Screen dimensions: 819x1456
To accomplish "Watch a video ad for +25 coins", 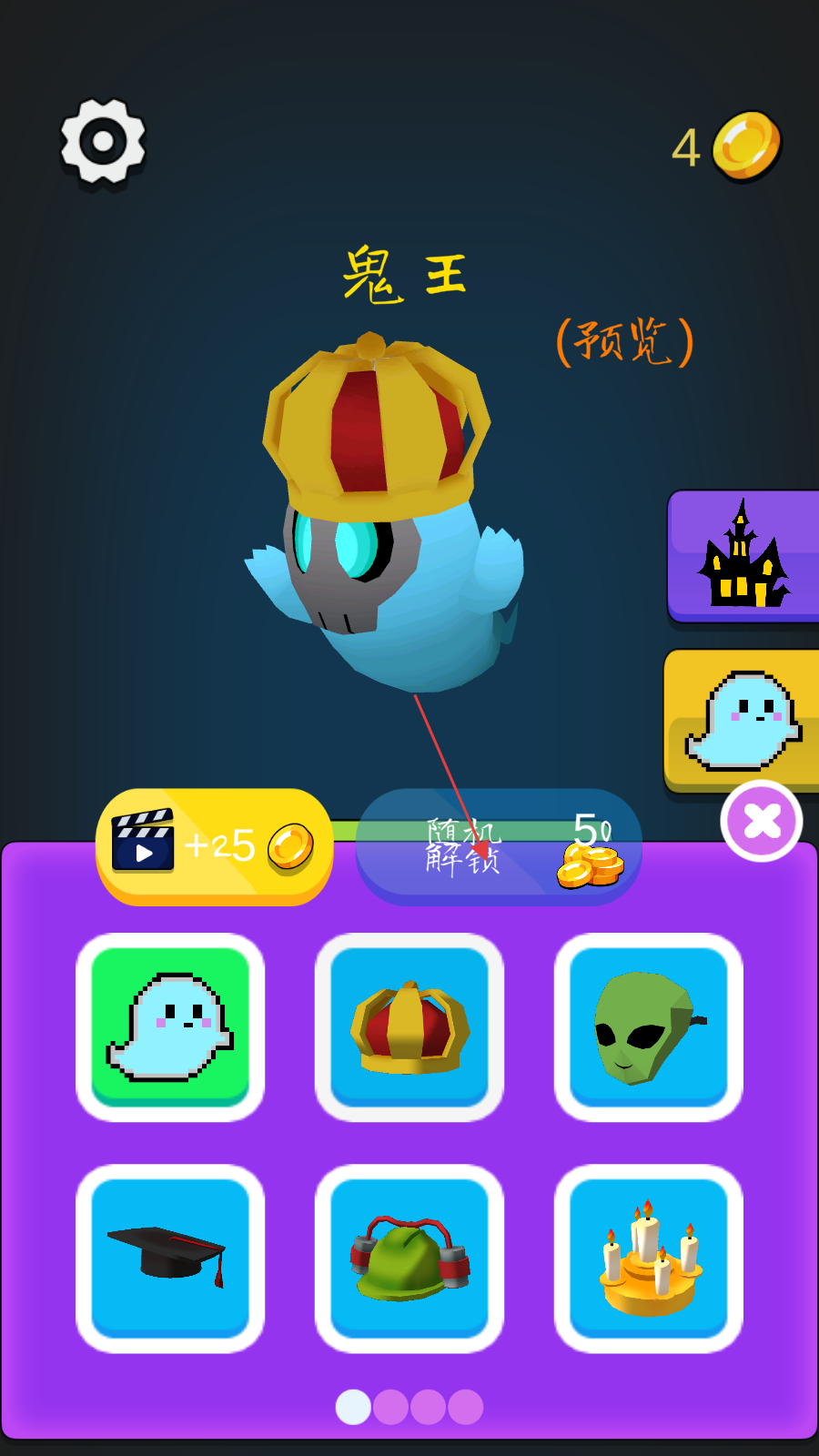I will 215,846.
